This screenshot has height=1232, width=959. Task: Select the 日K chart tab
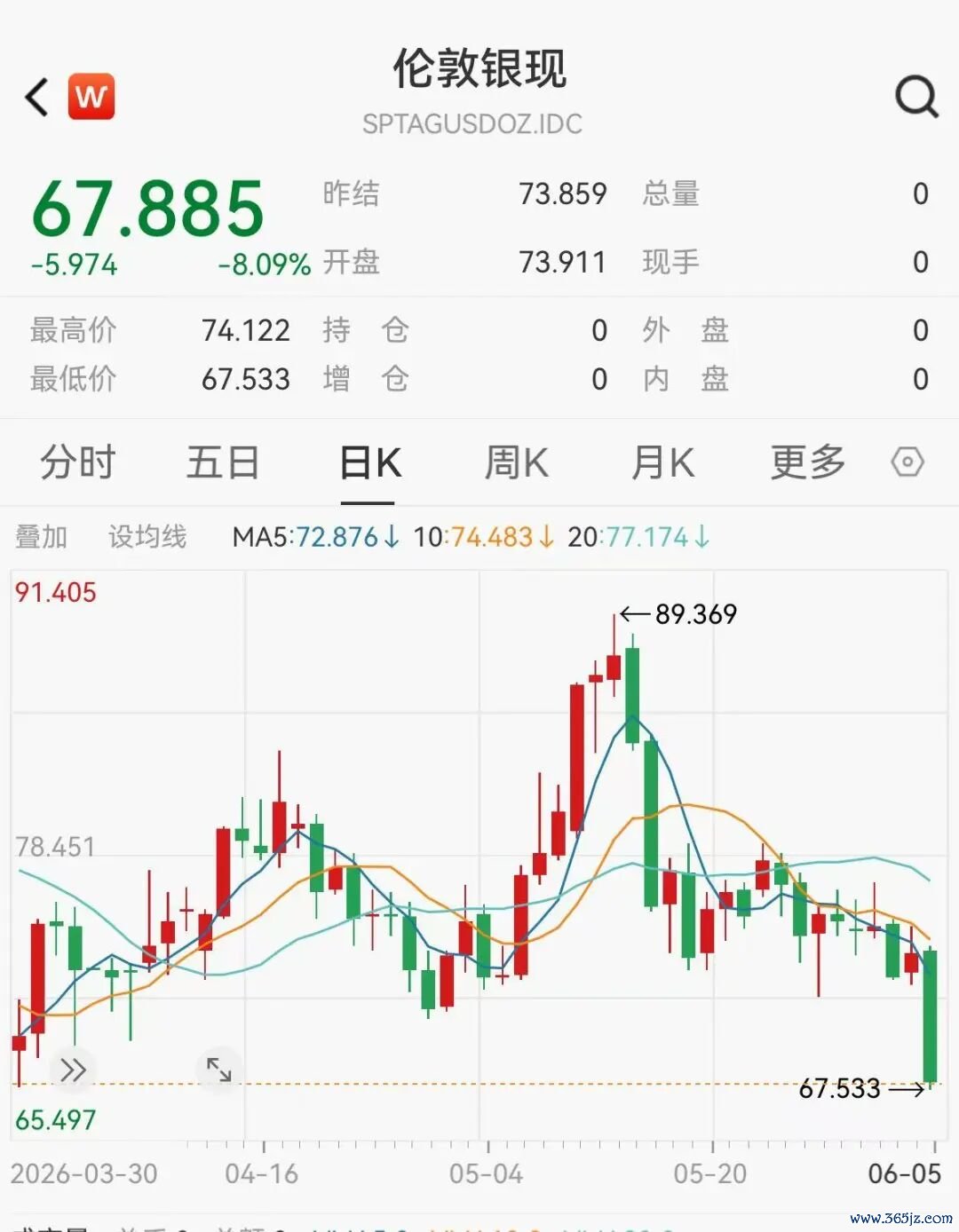tap(369, 462)
